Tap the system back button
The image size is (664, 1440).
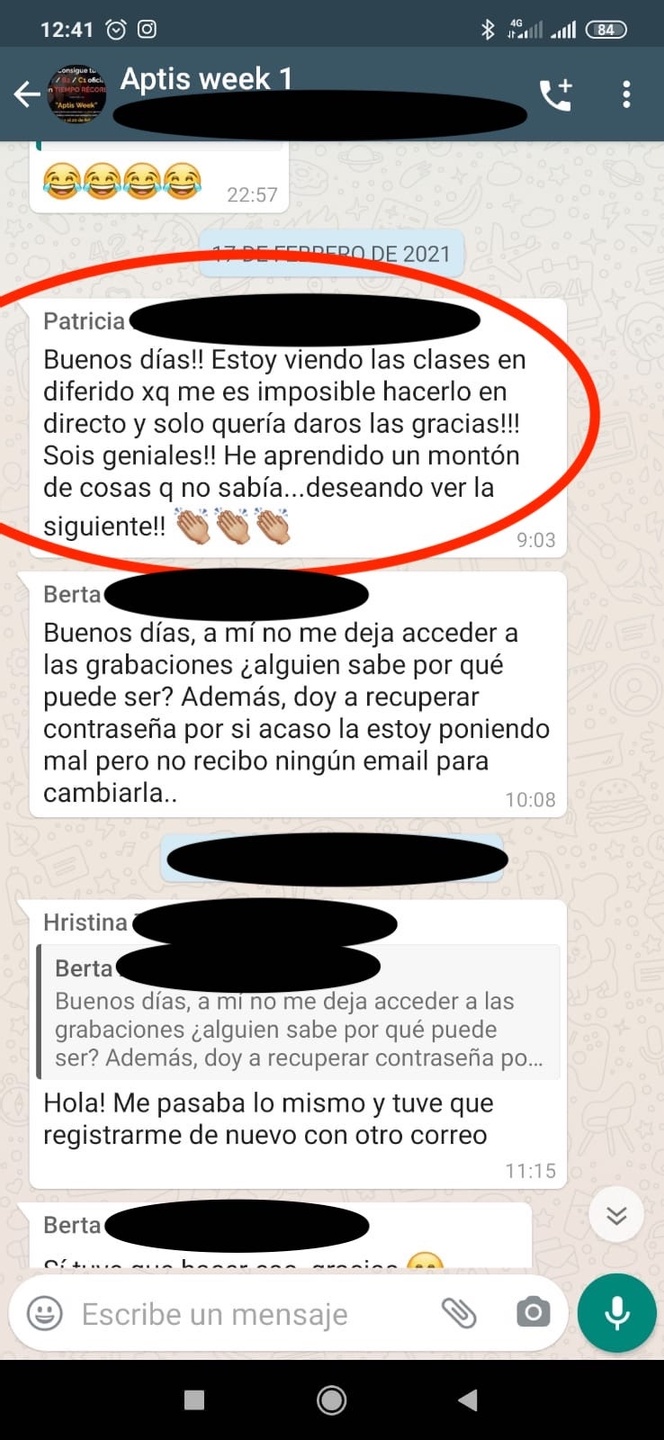tap(467, 1400)
